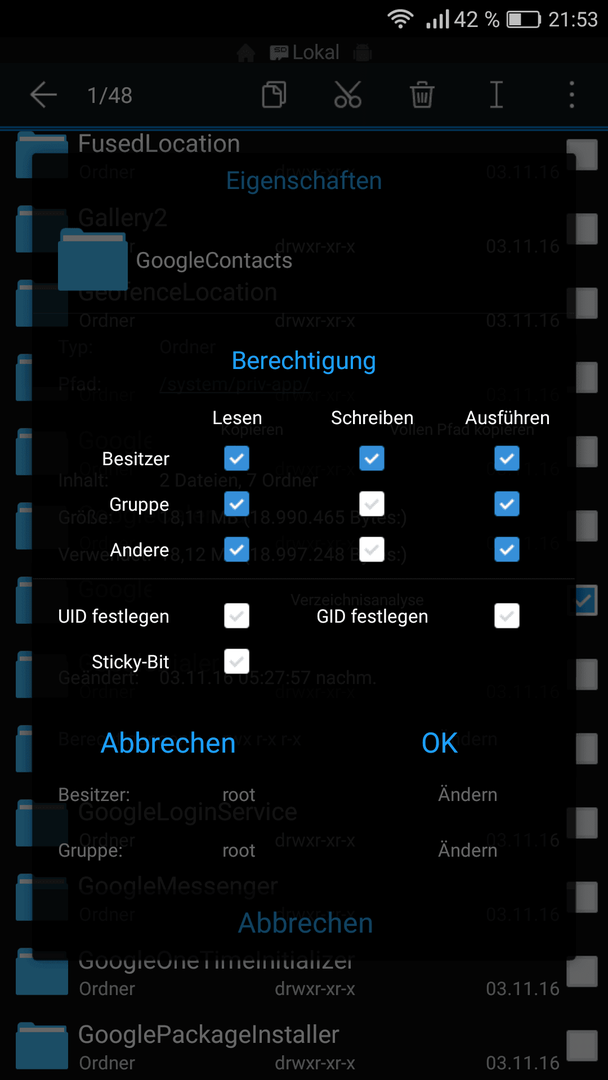This screenshot has width=608, height=1080.
Task: Confirm permissions with OK
Action: (x=439, y=743)
